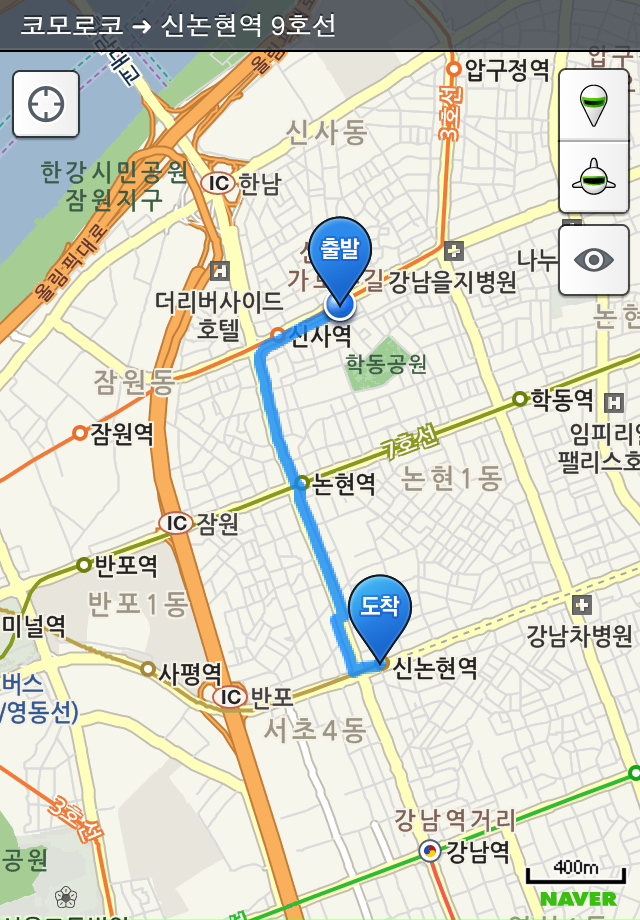Select the 도착 arrival marker
Image resolution: width=640 pixels, height=920 pixels.
click(x=380, y=609)
